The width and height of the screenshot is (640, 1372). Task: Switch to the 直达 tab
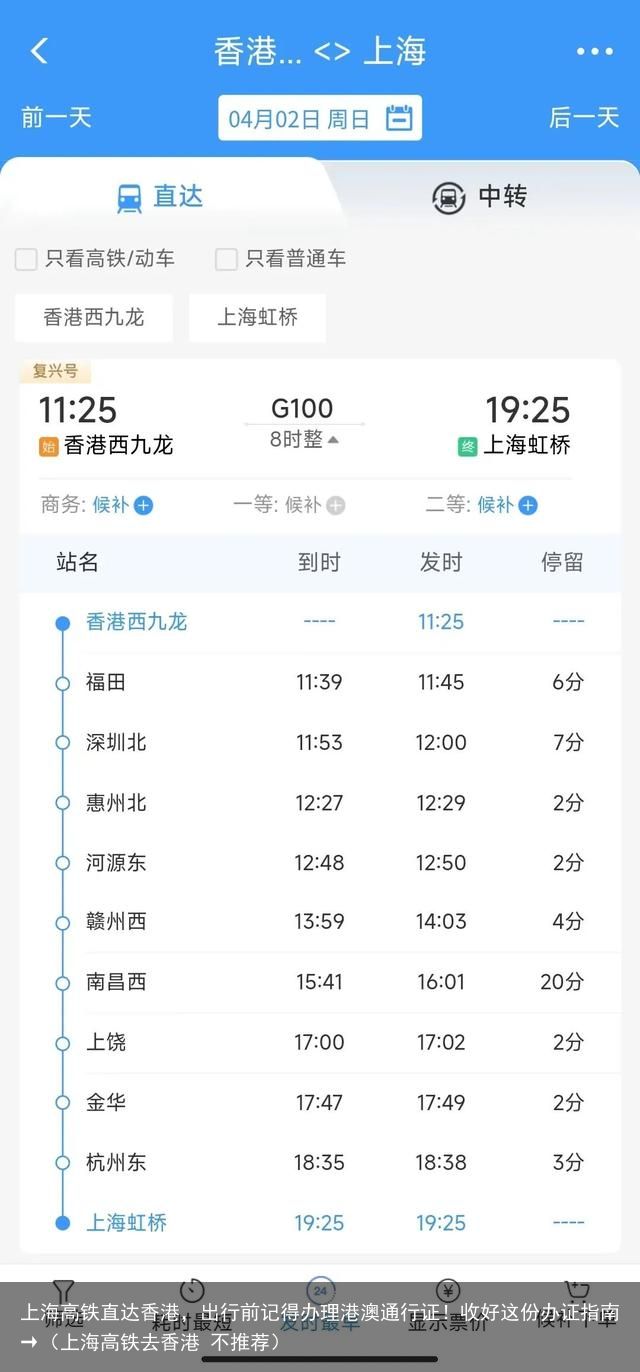click(x=160, y=197)
